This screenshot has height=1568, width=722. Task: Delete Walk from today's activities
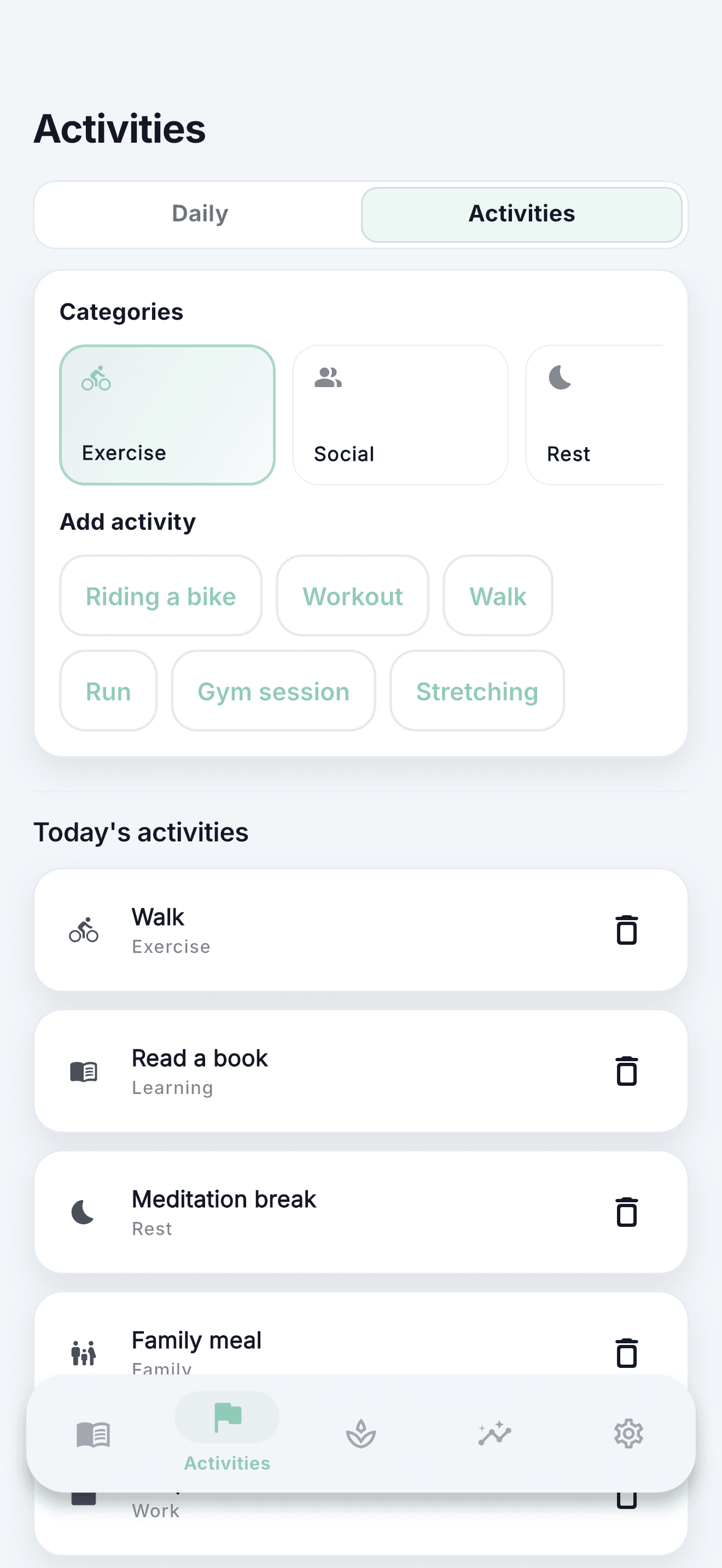tap(626, 930)
